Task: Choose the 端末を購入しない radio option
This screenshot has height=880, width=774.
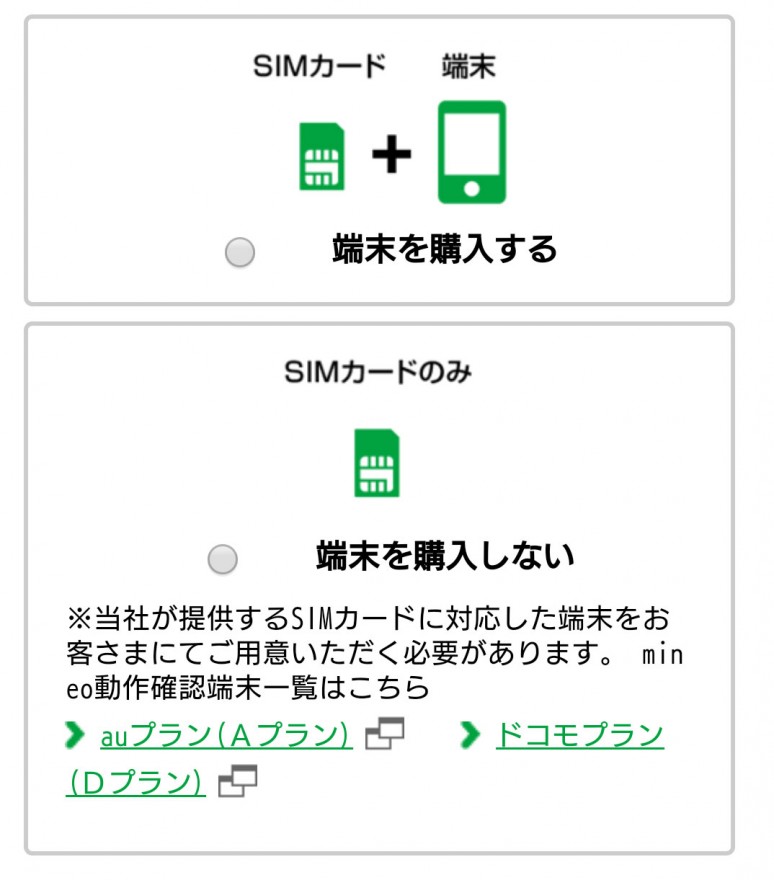Action: [223, 559]
